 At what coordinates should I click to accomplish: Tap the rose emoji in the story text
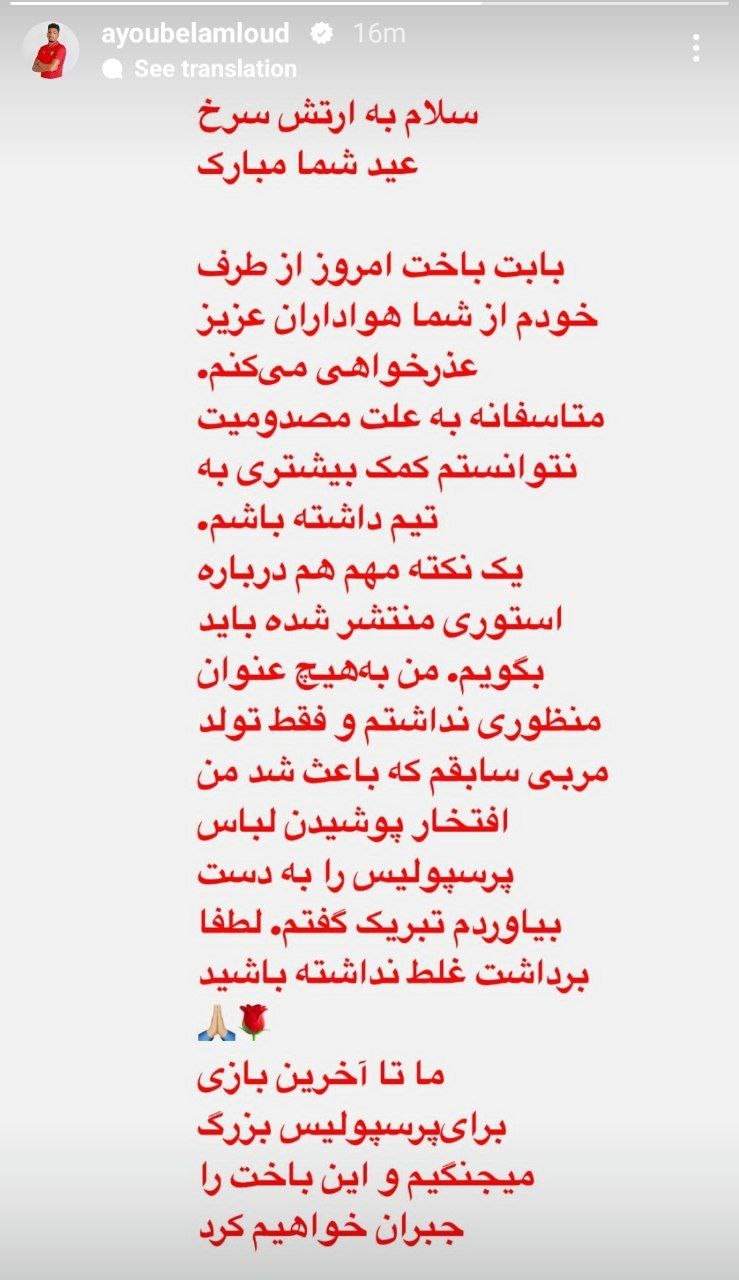tap(255, 1020)
